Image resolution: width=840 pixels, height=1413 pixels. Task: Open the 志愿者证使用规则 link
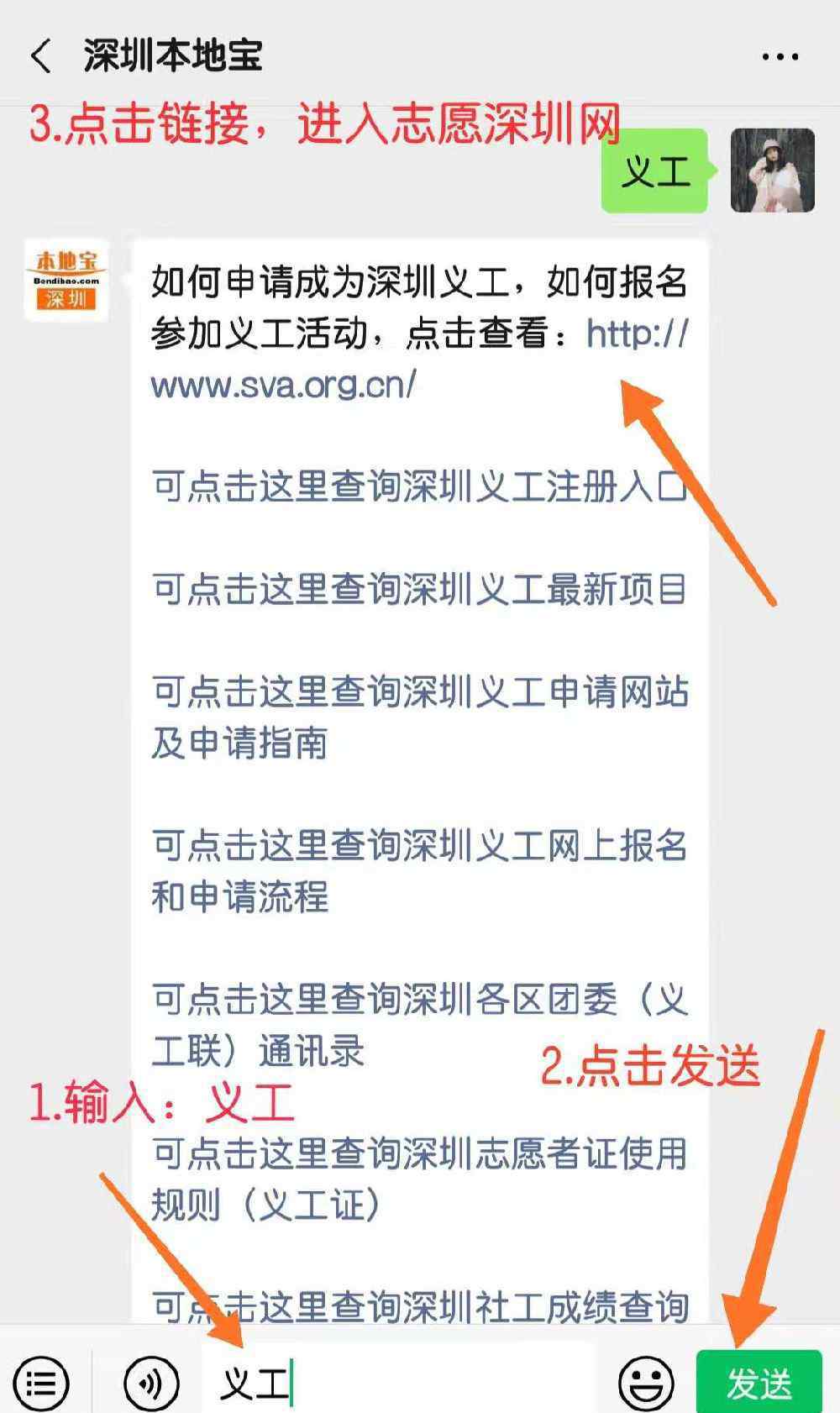[420, 1179]
